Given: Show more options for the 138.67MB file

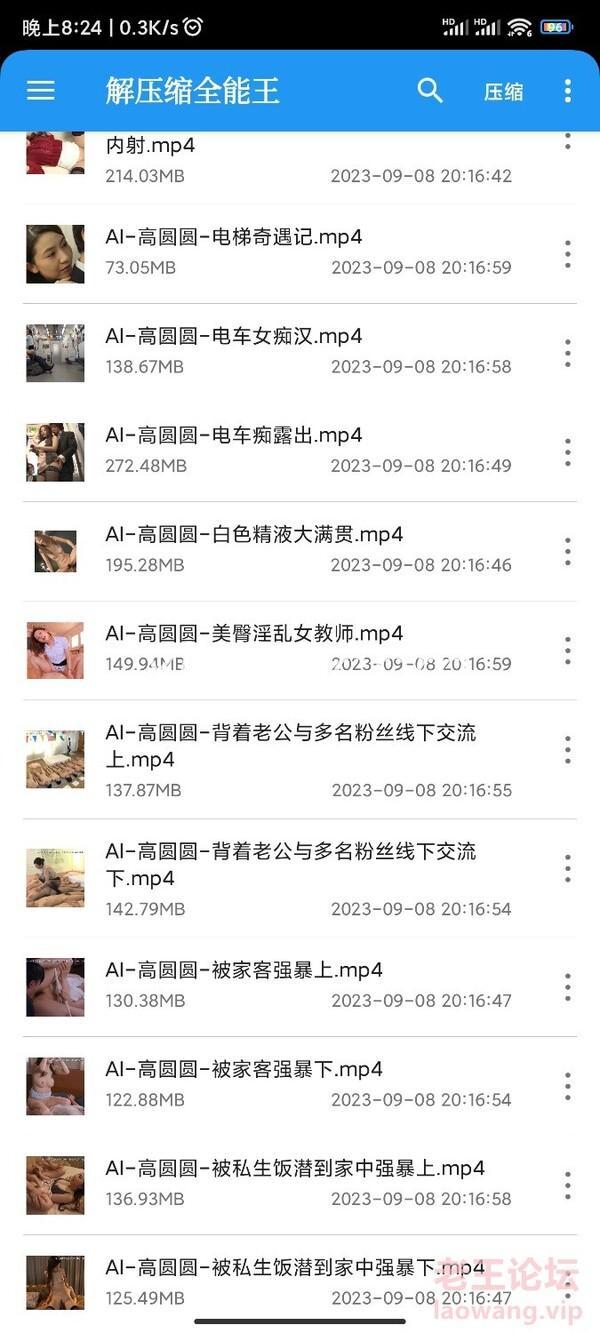Looking at the screenshot, I should click(x=567, y=353).
